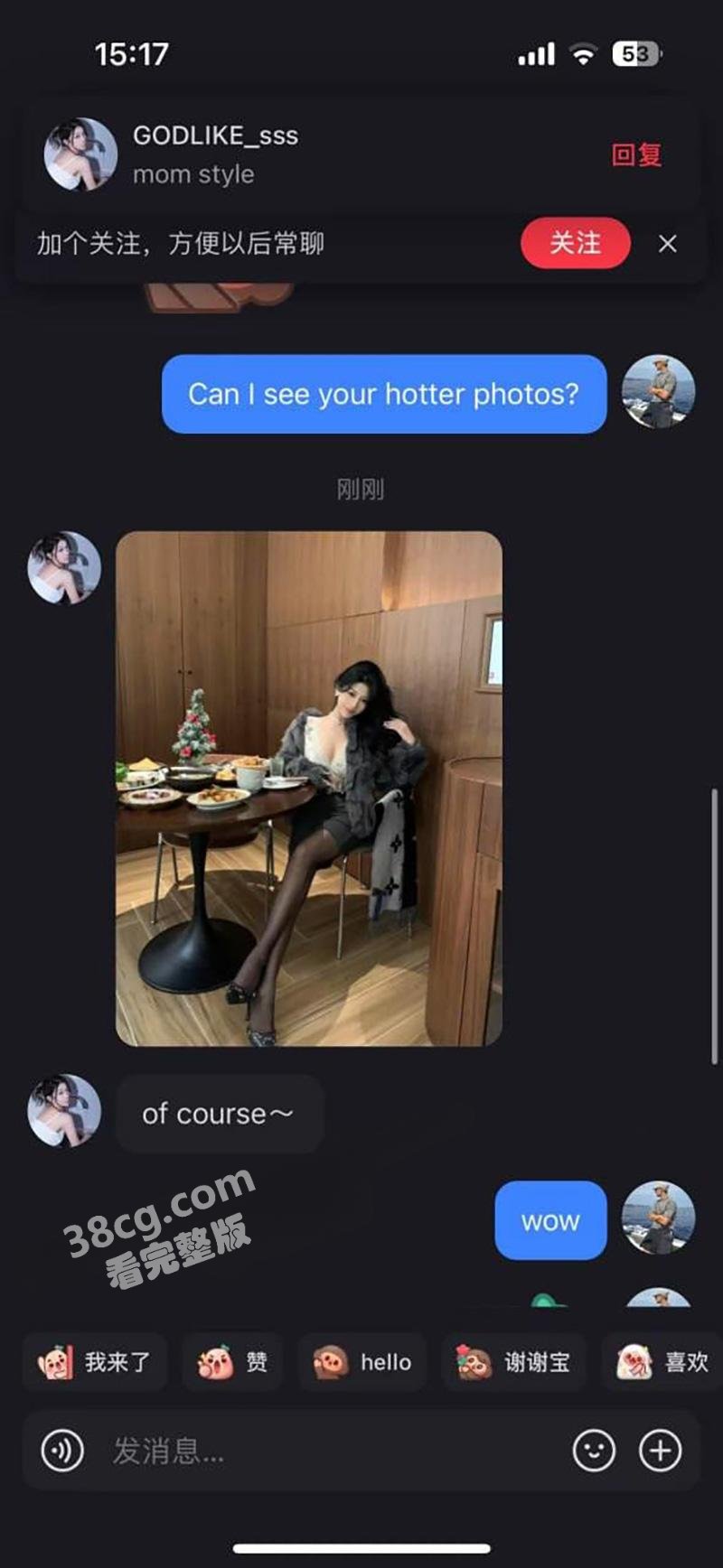Open the plus attachment menu
This screenshot has height=1568, width=723.
point(661,1451)
